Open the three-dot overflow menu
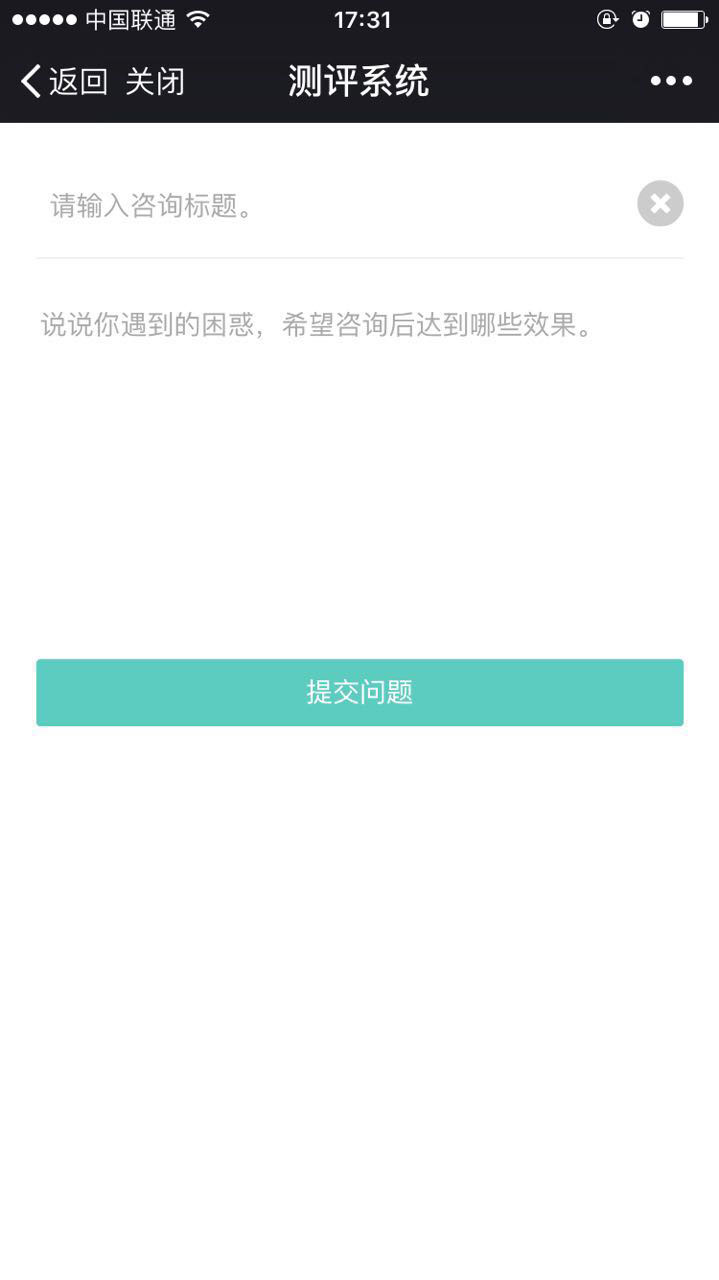 click(x=671, y=81)
